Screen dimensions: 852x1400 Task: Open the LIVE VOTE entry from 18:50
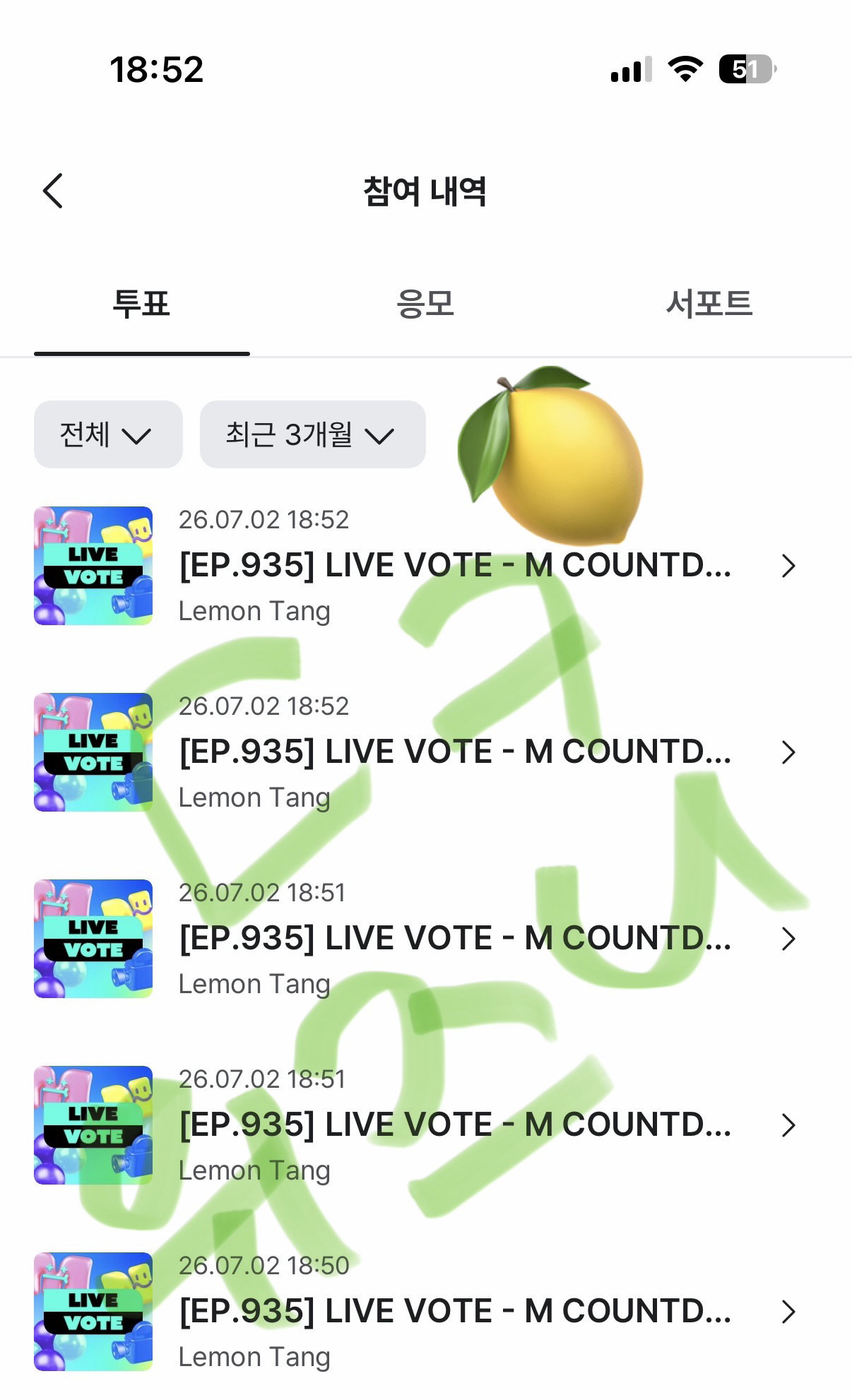click(417, 1311)
